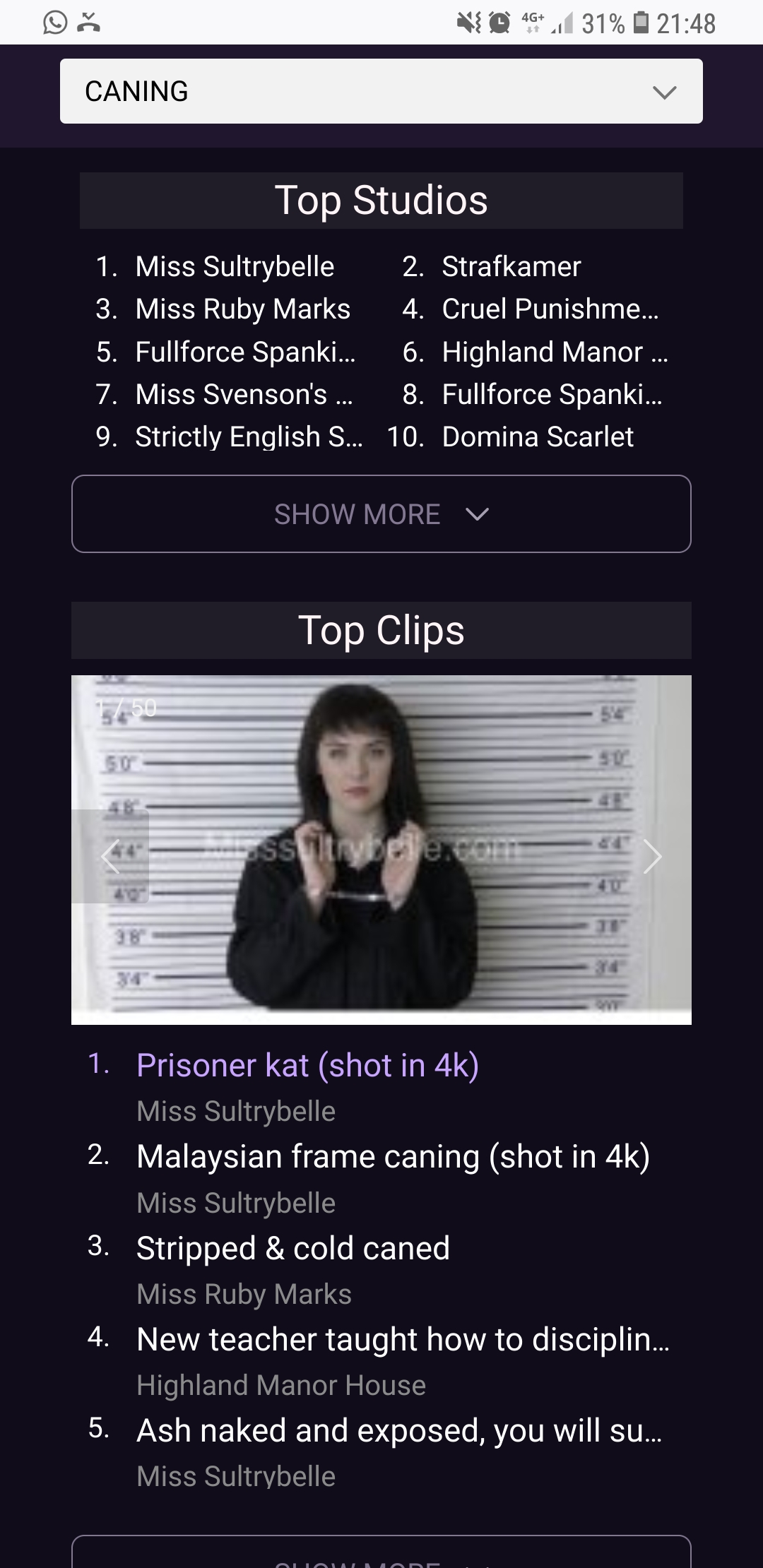Open the Domina Scarlet studio
Image resolution: width=763 pixels, height=1568 pixels.
pyautogui.click(x=537, y=437)
